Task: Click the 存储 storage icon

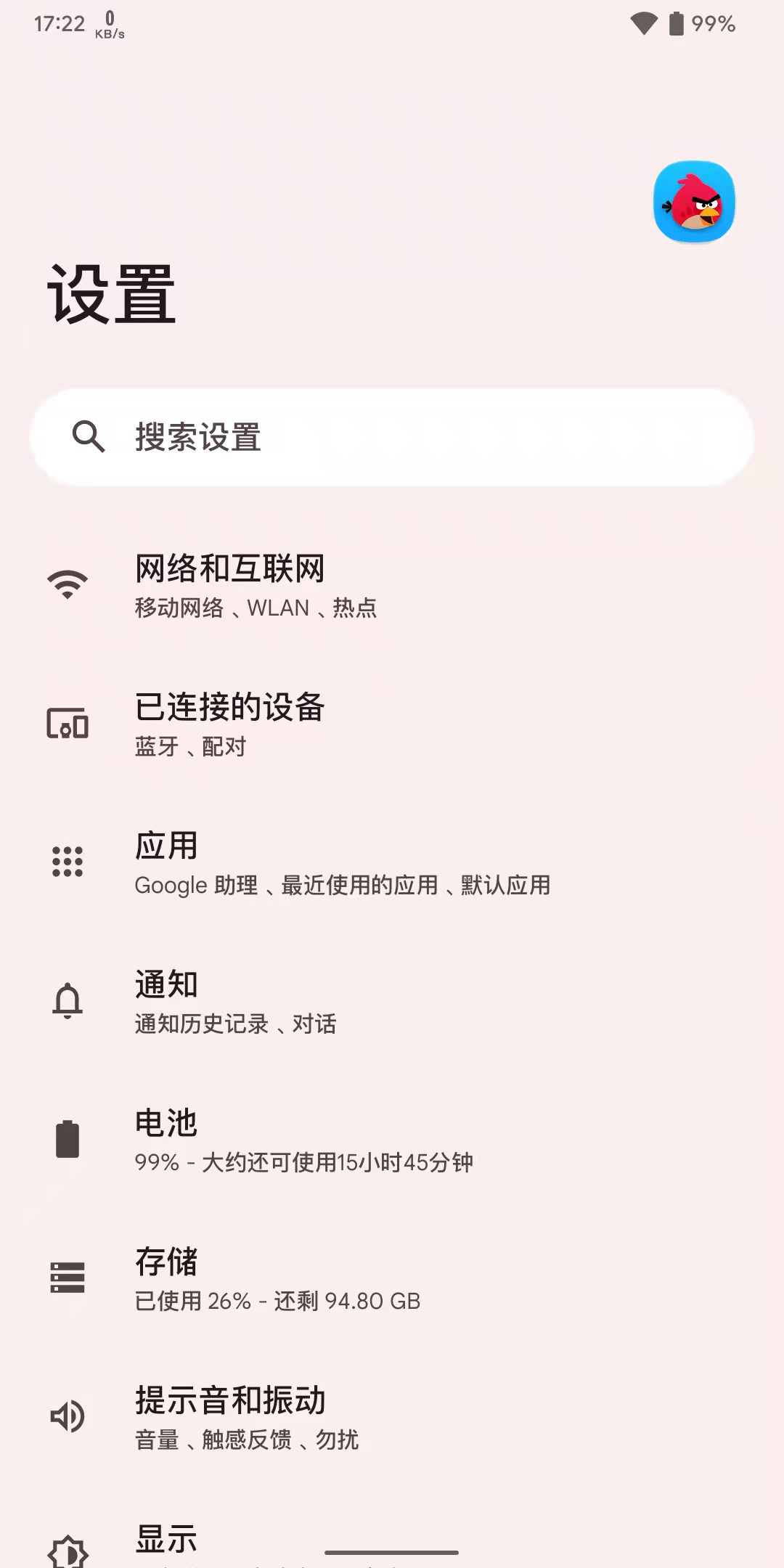Action: pos(67,1278)
